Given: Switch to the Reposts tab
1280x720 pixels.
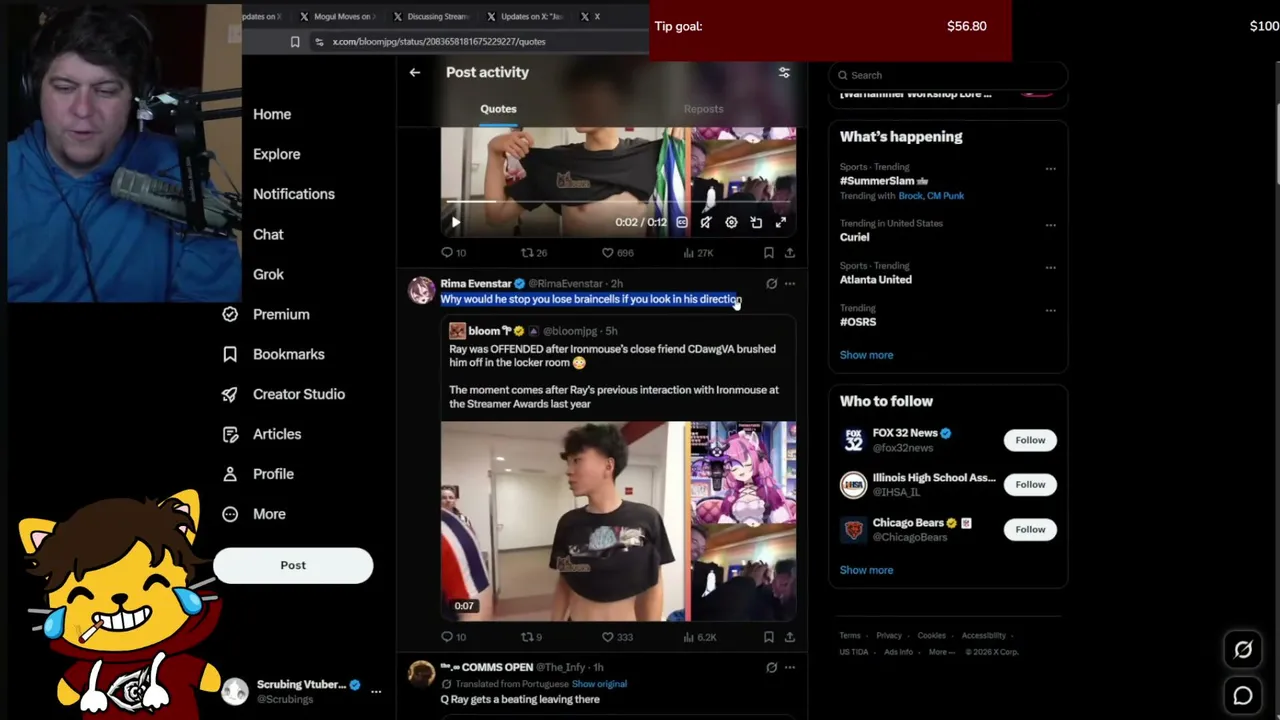Looking at the screenshot, I should tap(703, 109).
